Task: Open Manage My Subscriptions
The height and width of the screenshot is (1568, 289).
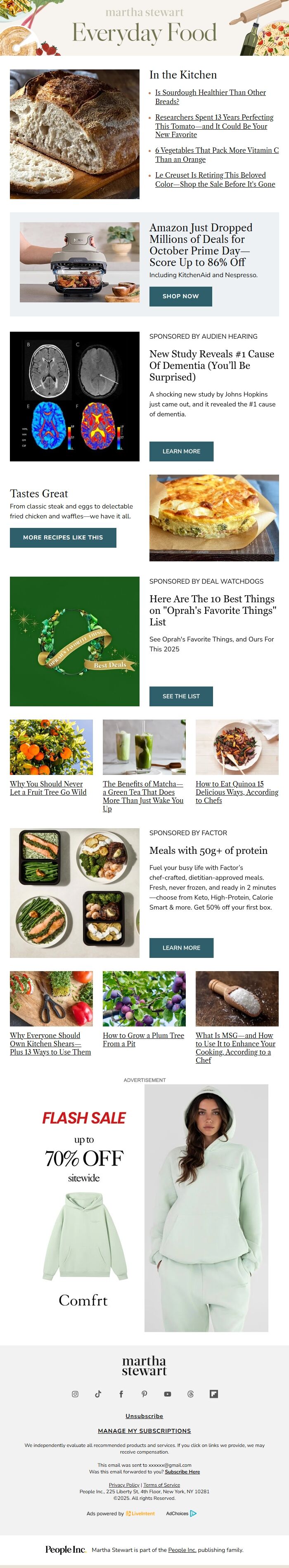Action: [144, 1431]
